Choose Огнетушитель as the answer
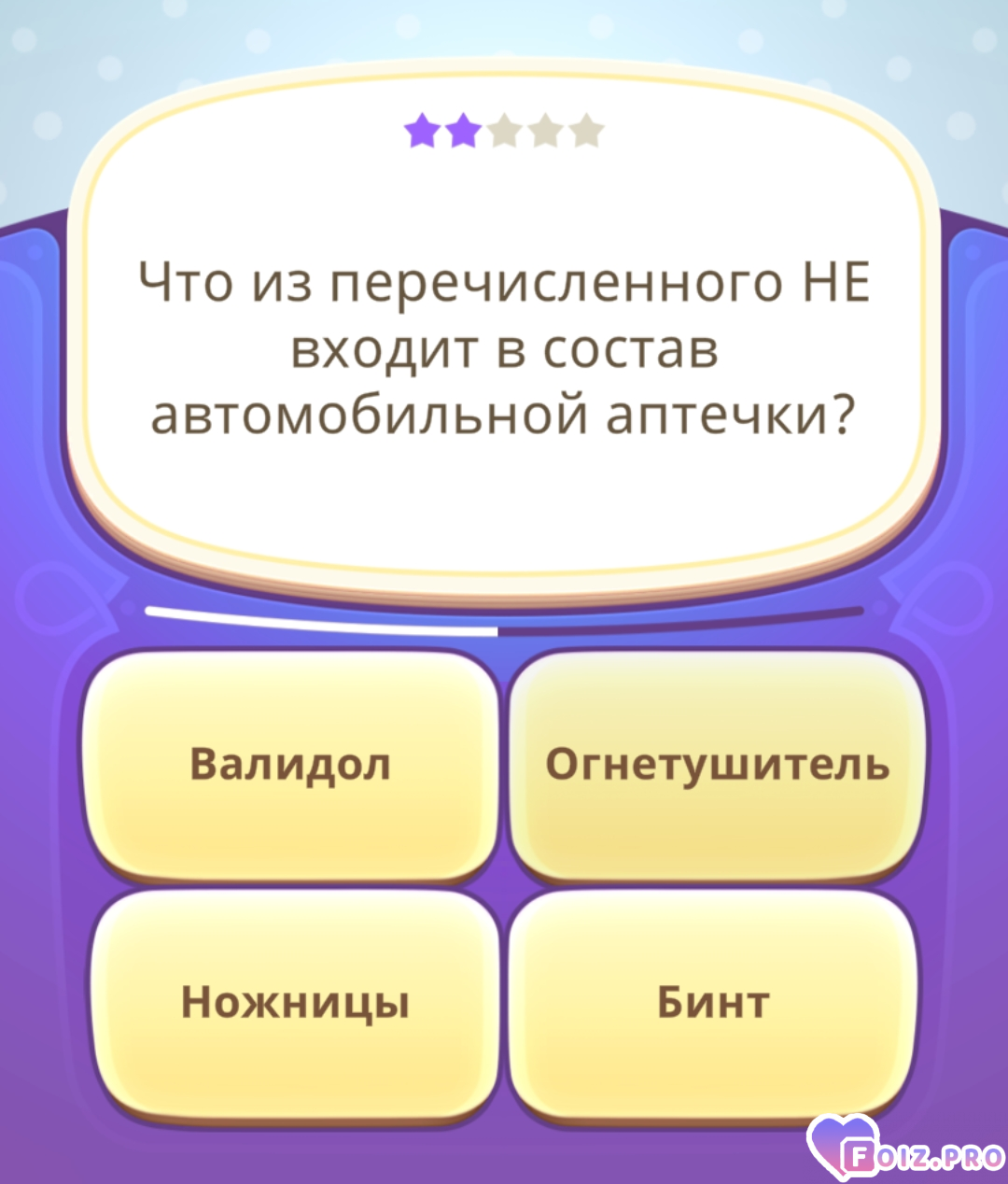The height and width of the screenshot is (1184, 1008). click(x=716, y=766)
